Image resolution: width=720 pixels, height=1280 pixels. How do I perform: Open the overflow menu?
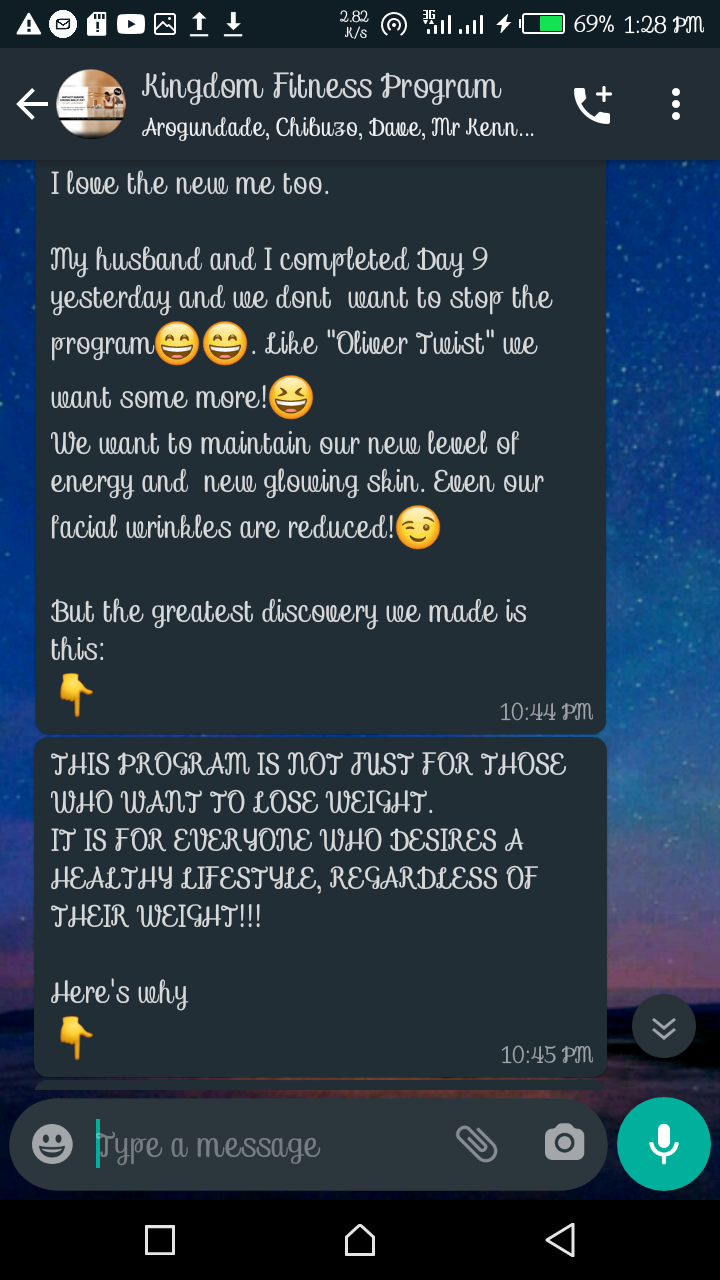point(676,104)
